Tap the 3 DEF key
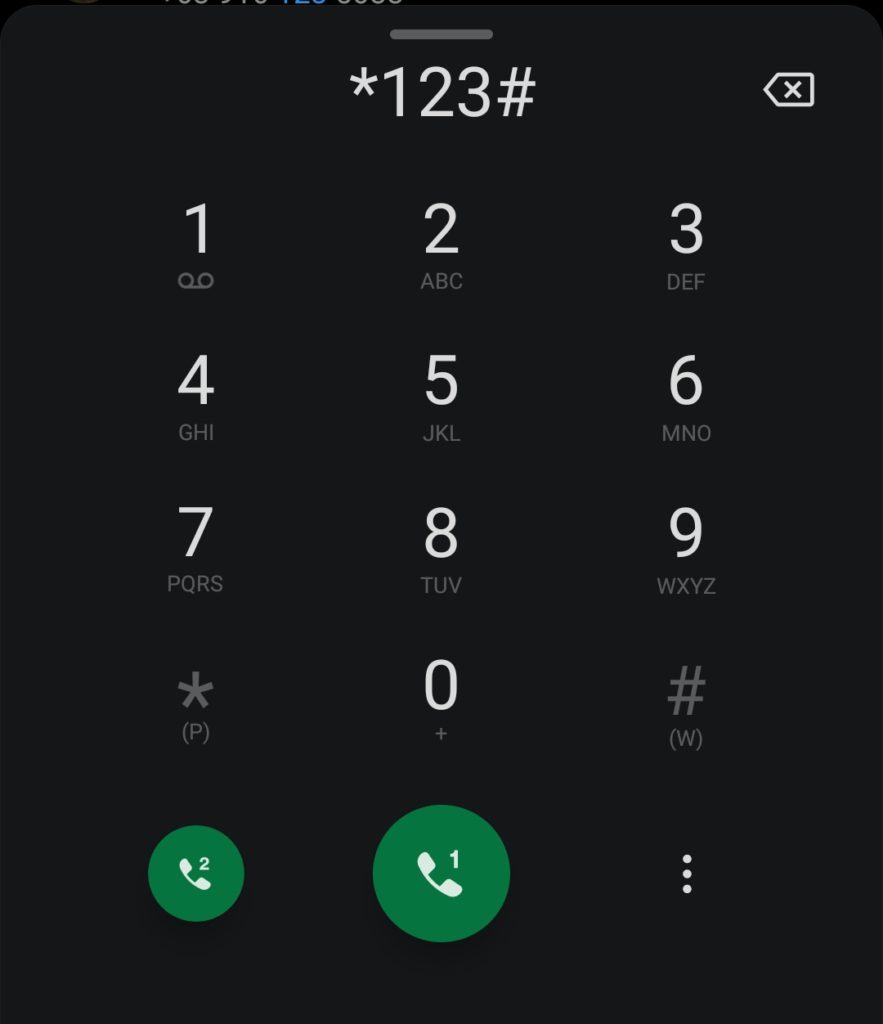Screen dimensions: 883x1024 [686, 245]
